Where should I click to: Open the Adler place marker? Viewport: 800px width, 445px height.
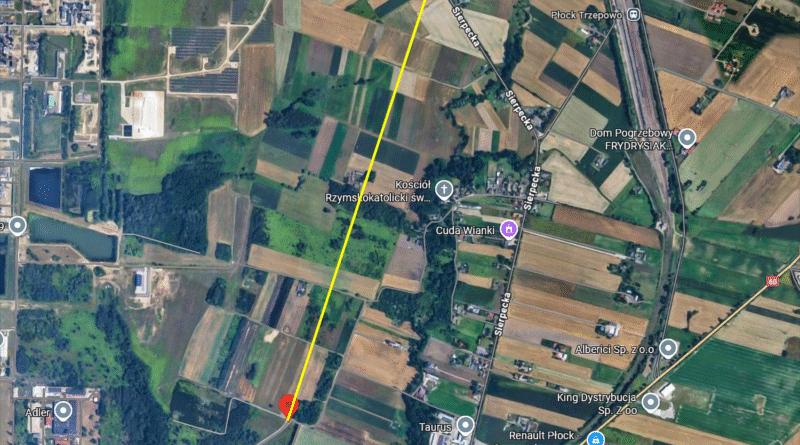coord(64,411)
